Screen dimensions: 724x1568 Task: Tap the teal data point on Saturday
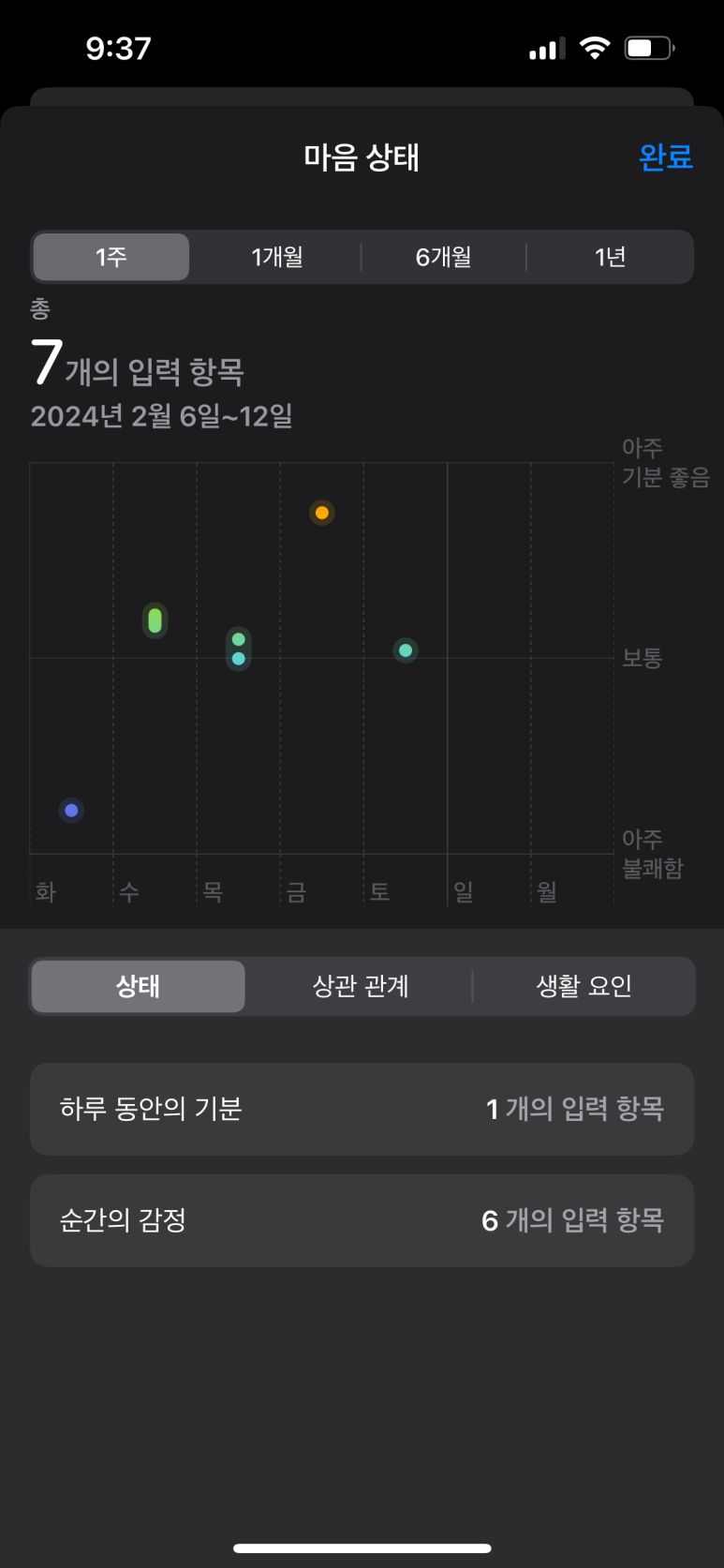pyautogui.click(x=406, y=650)
